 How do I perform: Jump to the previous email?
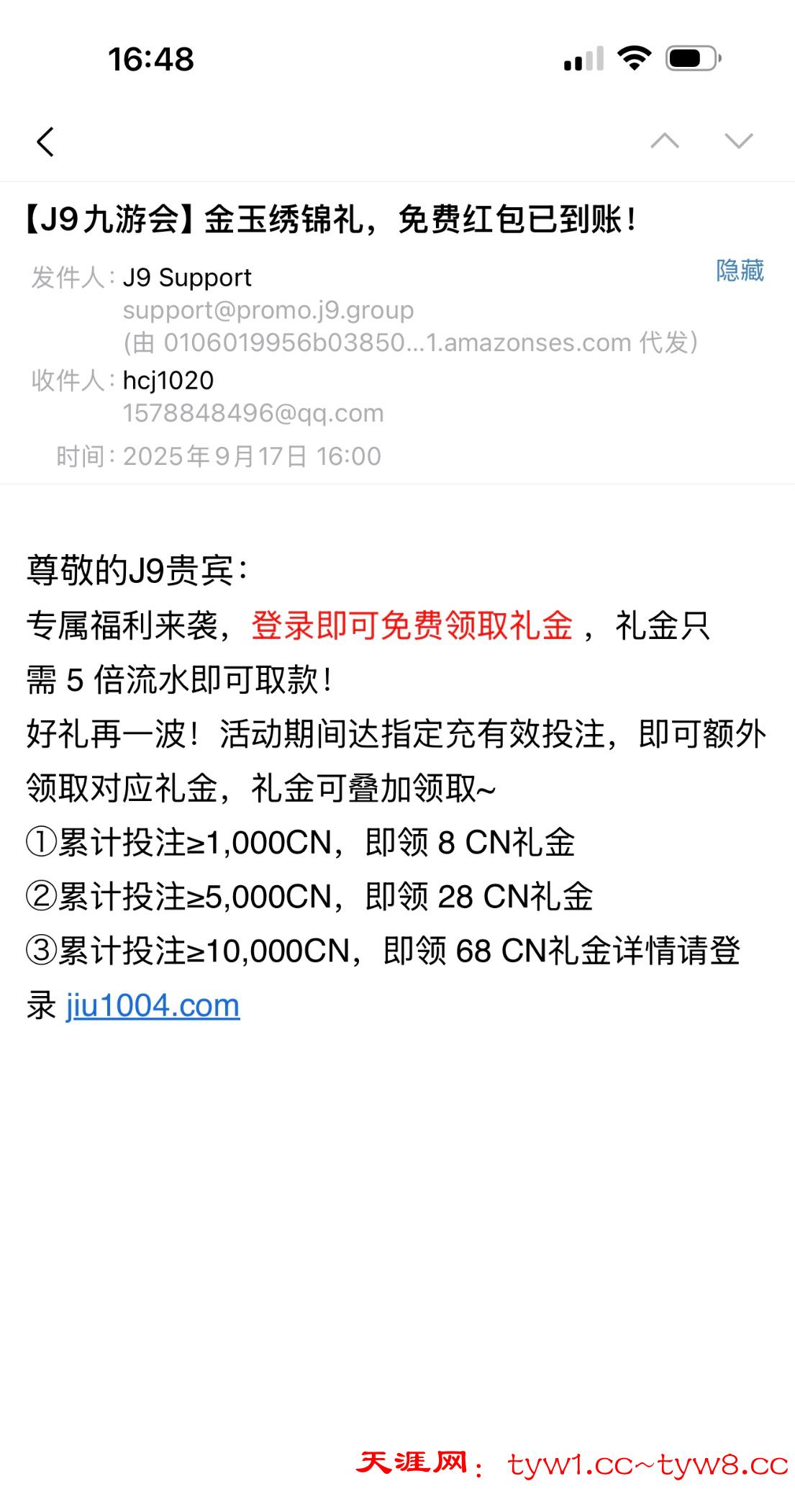[x=665, y=141]
